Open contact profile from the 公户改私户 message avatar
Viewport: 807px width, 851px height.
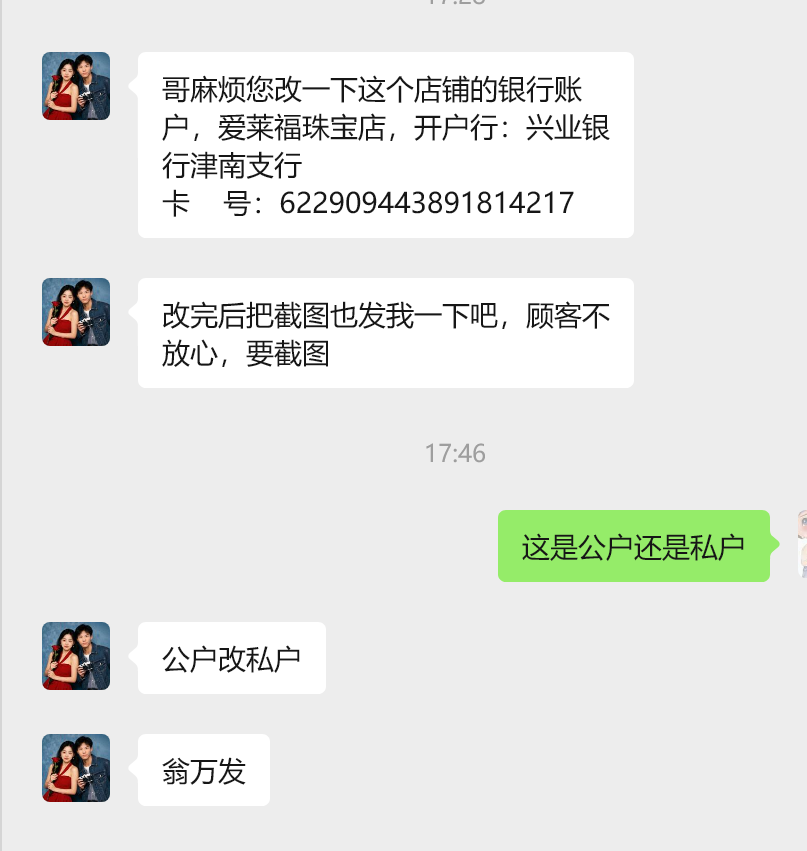(x=76, y=656)
